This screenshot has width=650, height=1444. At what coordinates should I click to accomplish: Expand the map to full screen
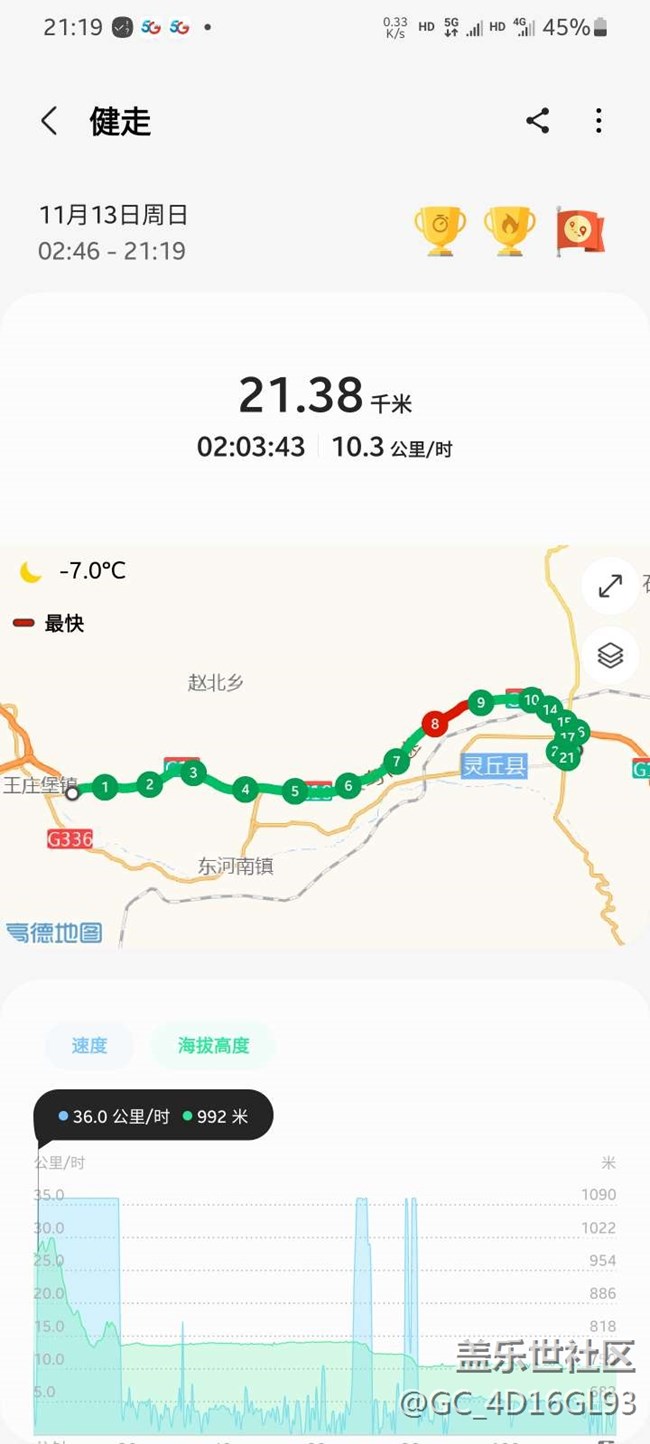[610, 586]
